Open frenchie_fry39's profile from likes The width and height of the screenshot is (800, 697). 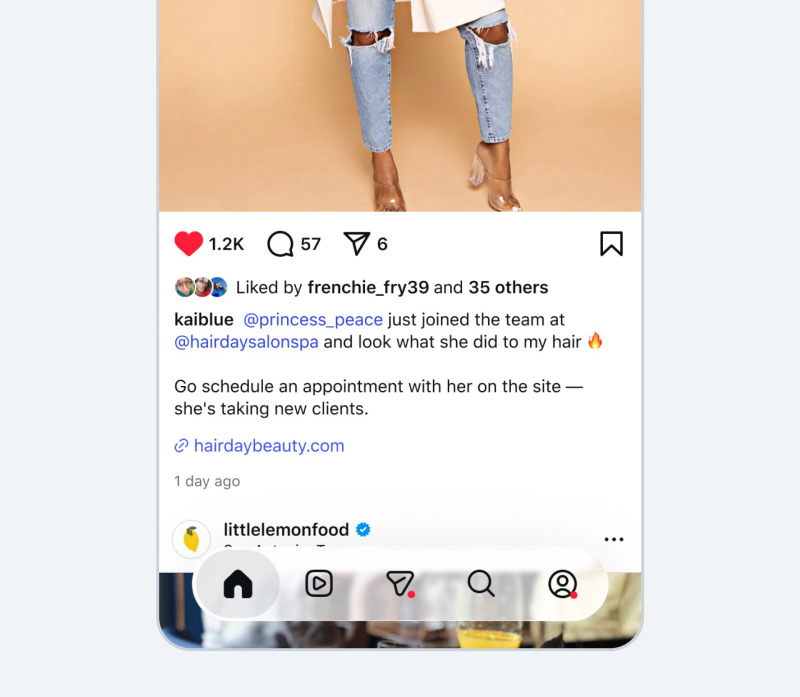[368, 287]
